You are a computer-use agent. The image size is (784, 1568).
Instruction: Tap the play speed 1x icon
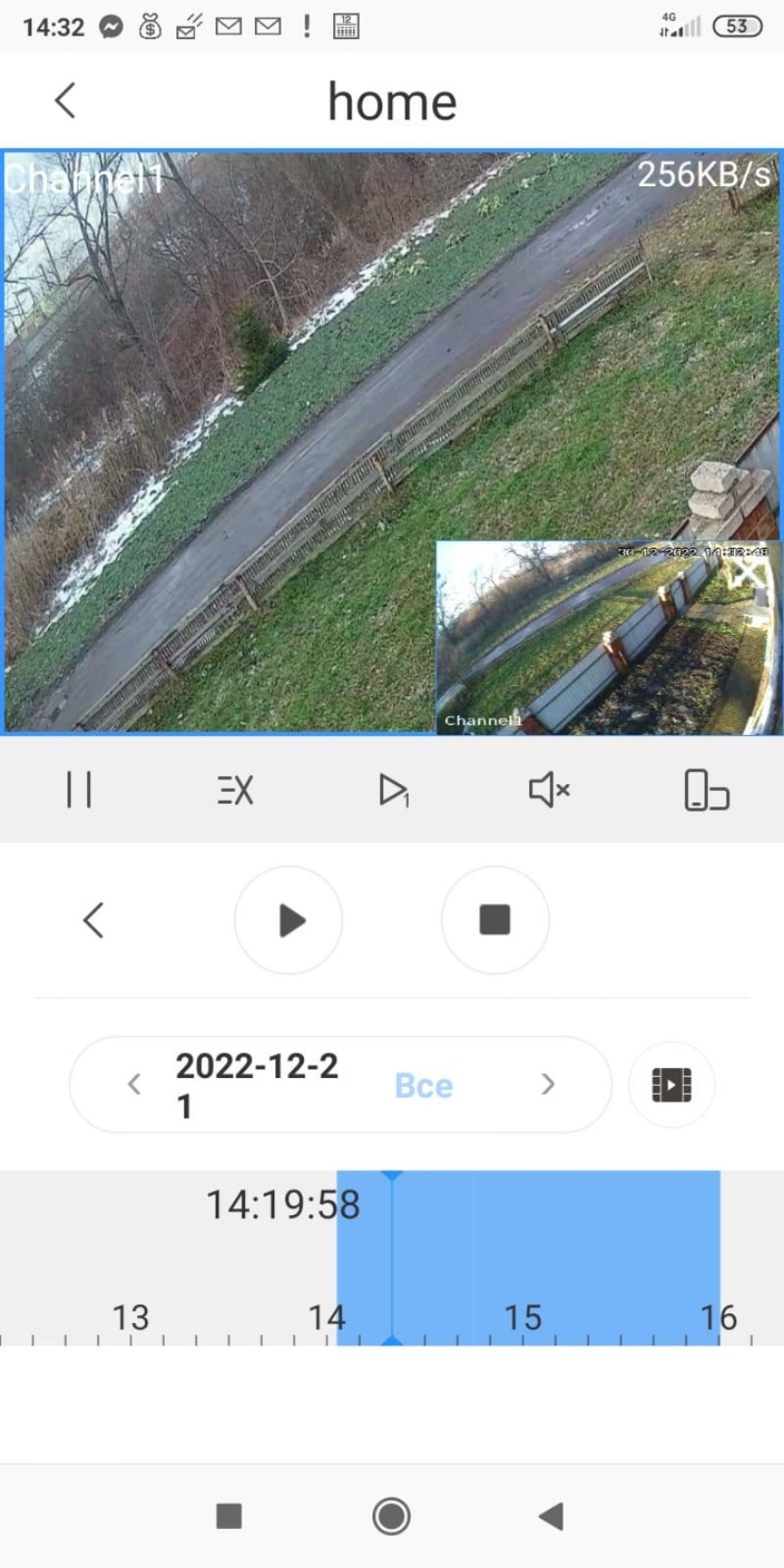[x=393, y=790]
